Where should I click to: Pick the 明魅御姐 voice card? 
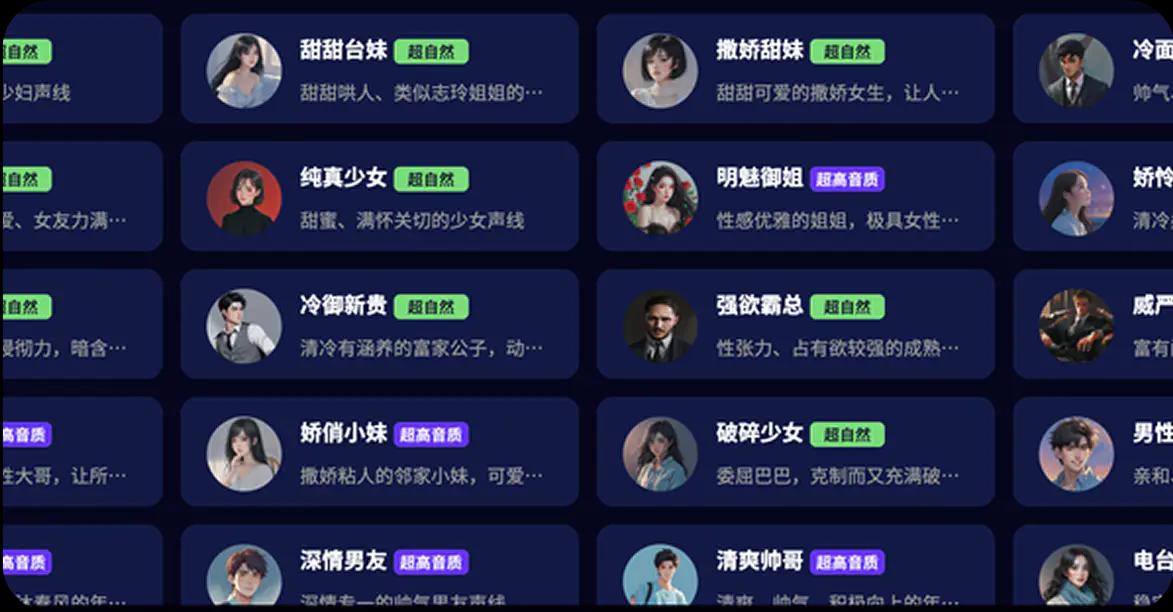click(795, 197)
